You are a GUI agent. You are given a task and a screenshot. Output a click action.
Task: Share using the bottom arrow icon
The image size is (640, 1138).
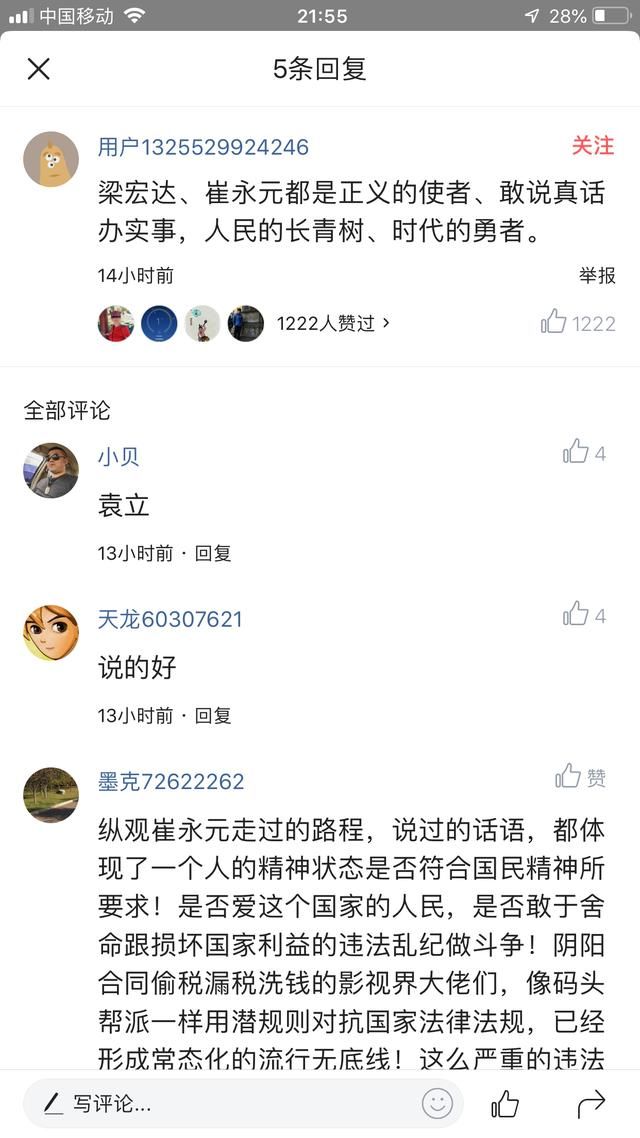[591, 1104]
